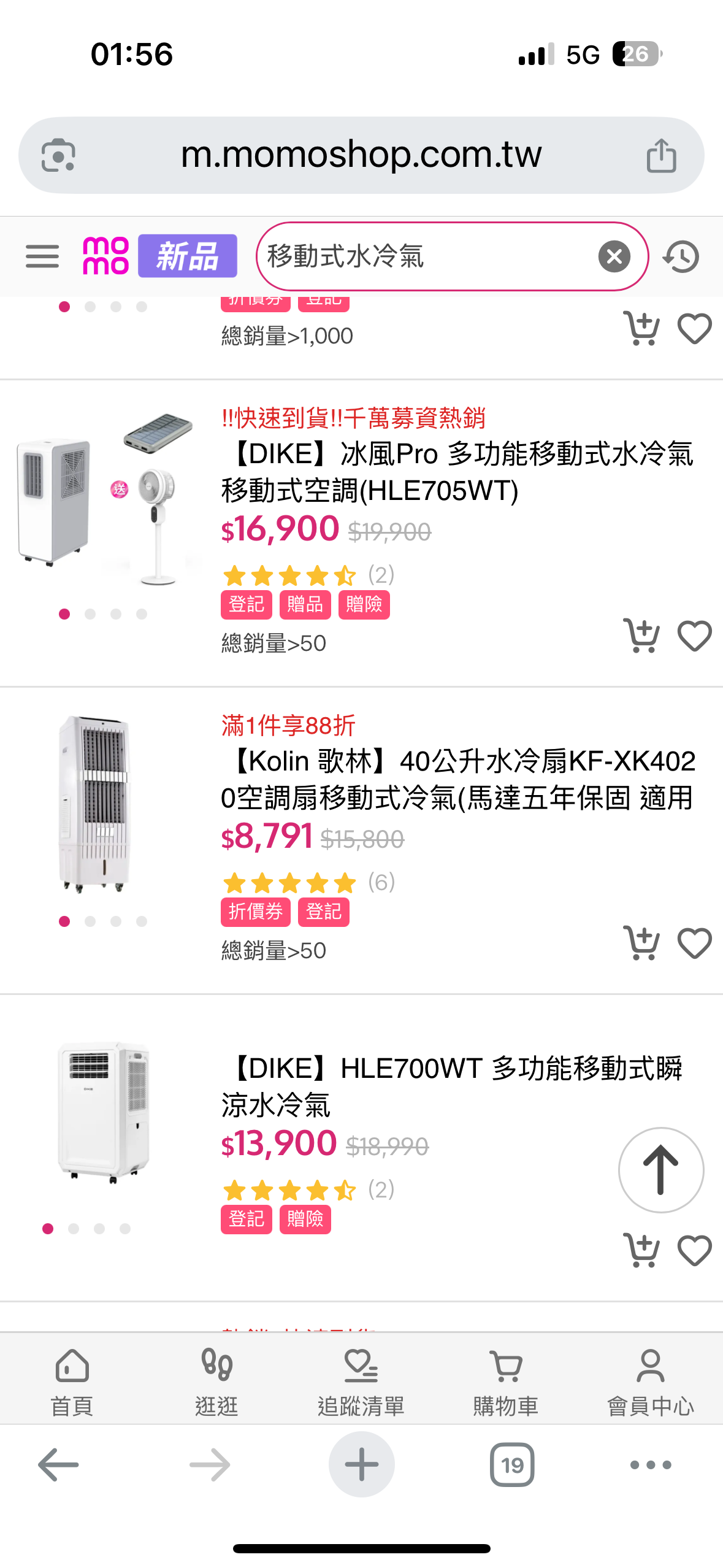The height and width of the screenshot is (1568, 723).
Task: Open search history clock icon
Action: click(681, 256)
